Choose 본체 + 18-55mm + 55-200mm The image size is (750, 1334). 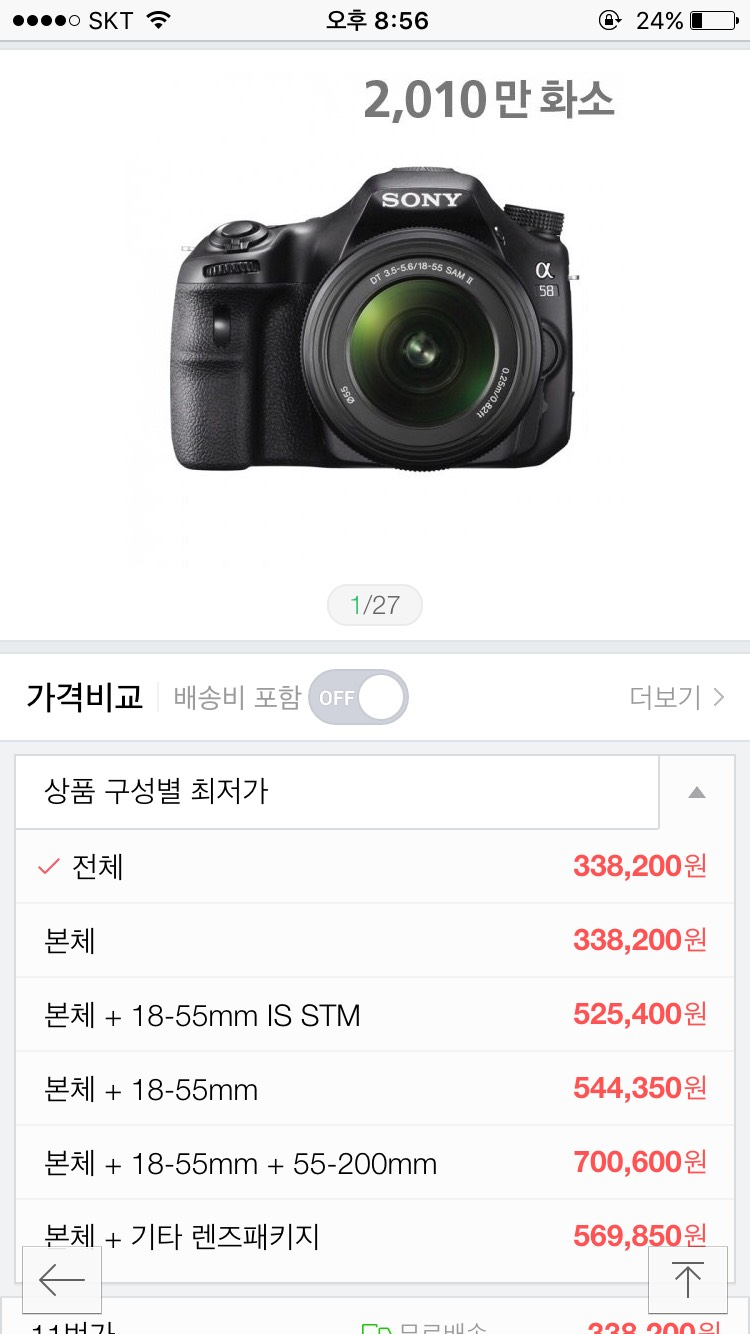[374, 1163]
